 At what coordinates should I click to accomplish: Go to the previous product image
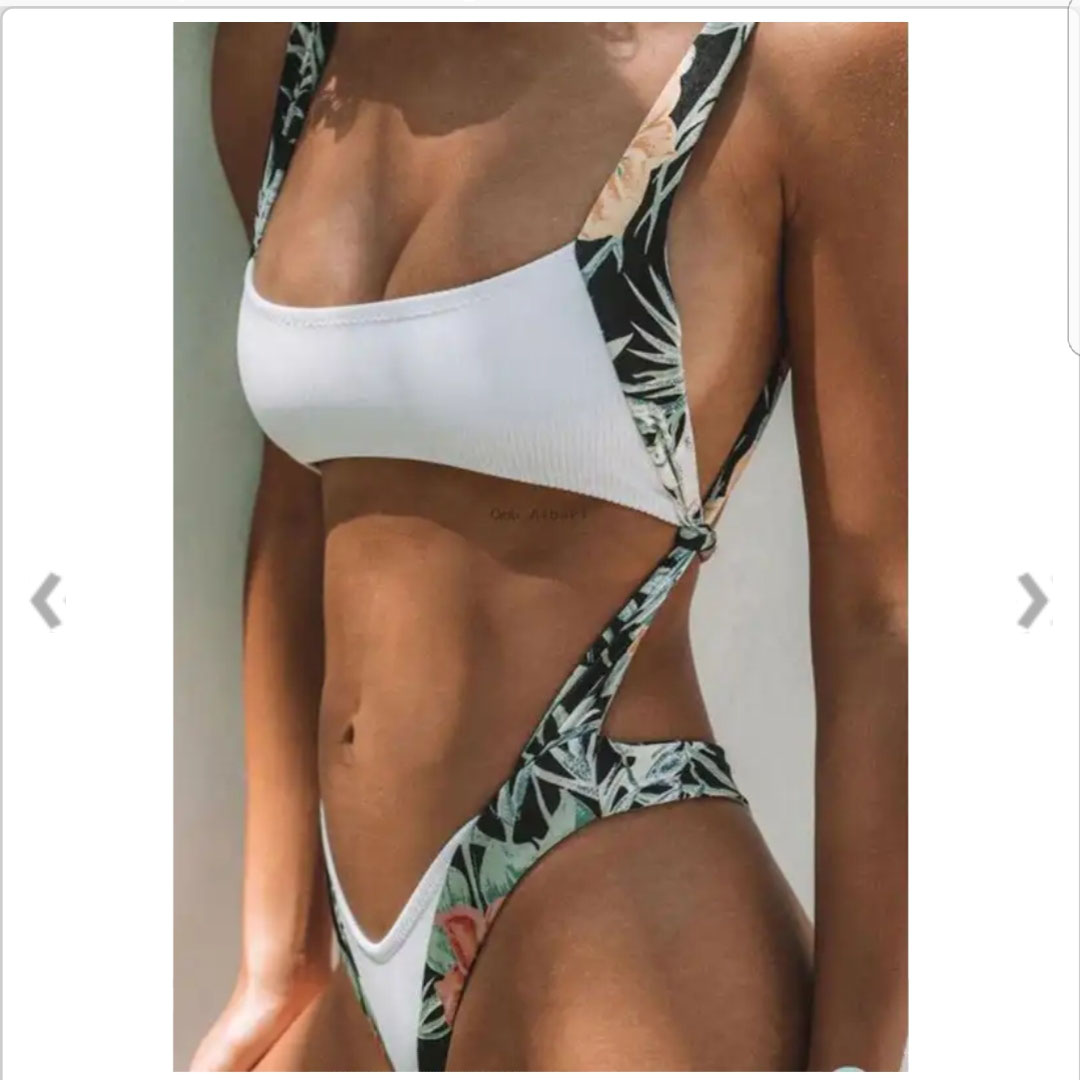click(46, 601)
